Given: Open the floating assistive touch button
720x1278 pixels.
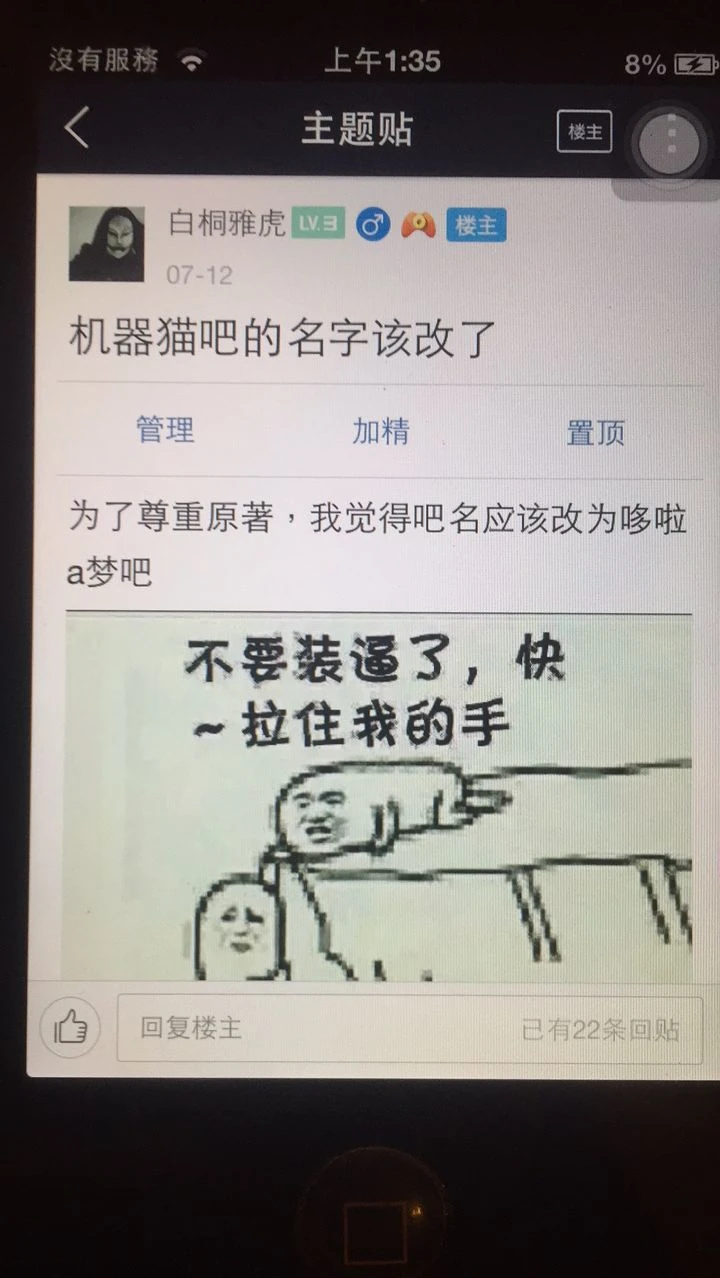Looking at the screenshot, I should point(671,144).
